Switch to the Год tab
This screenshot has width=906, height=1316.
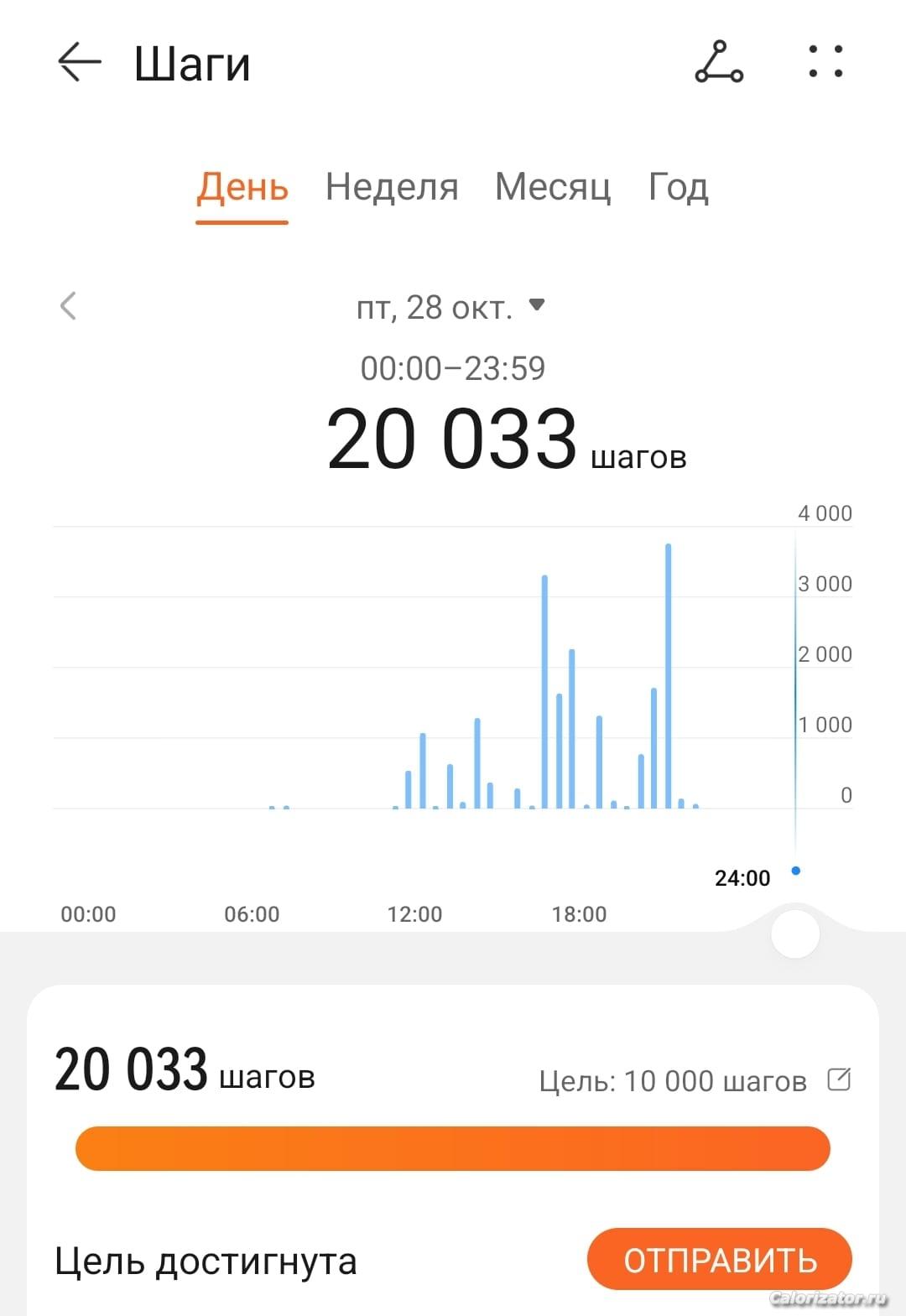point(678,187)
